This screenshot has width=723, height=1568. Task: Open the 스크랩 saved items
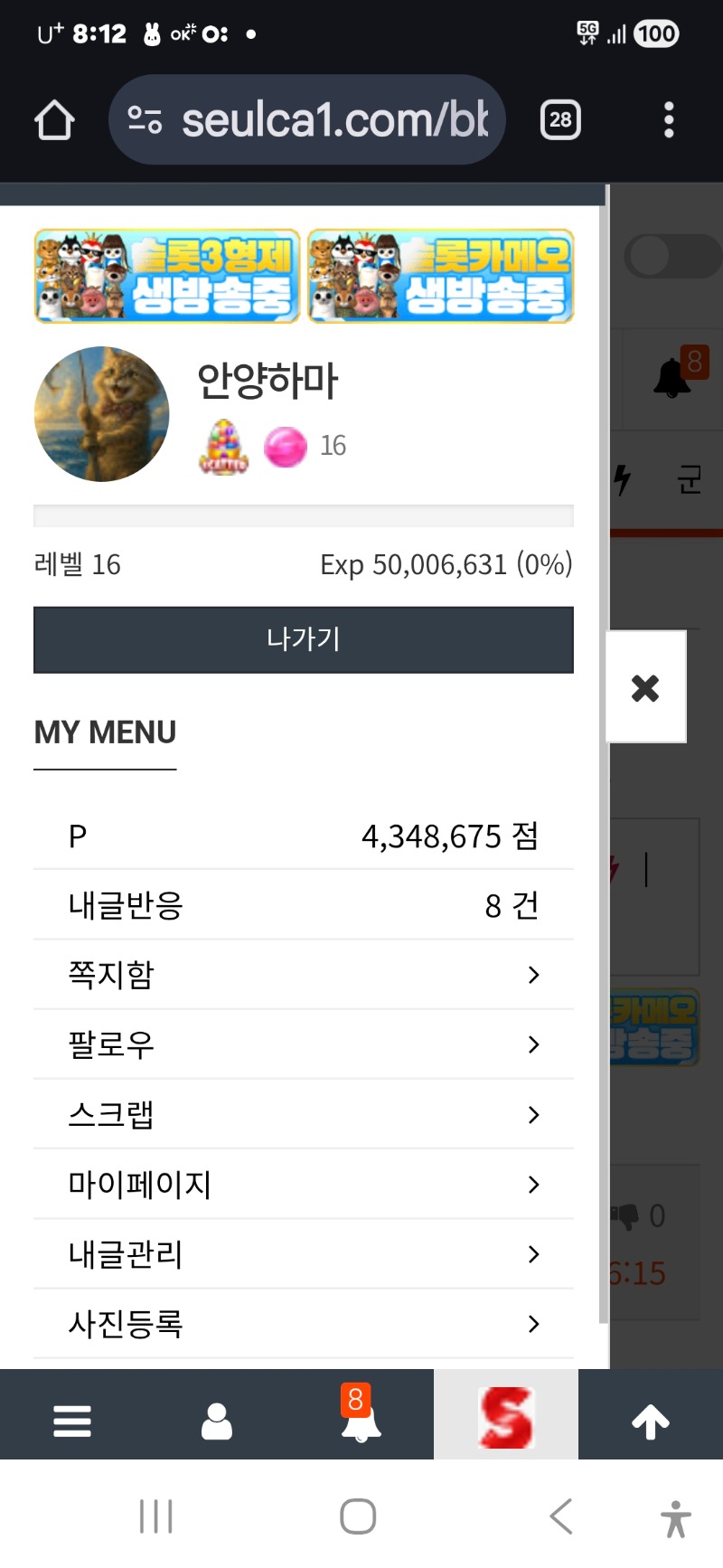[303, 1114]
